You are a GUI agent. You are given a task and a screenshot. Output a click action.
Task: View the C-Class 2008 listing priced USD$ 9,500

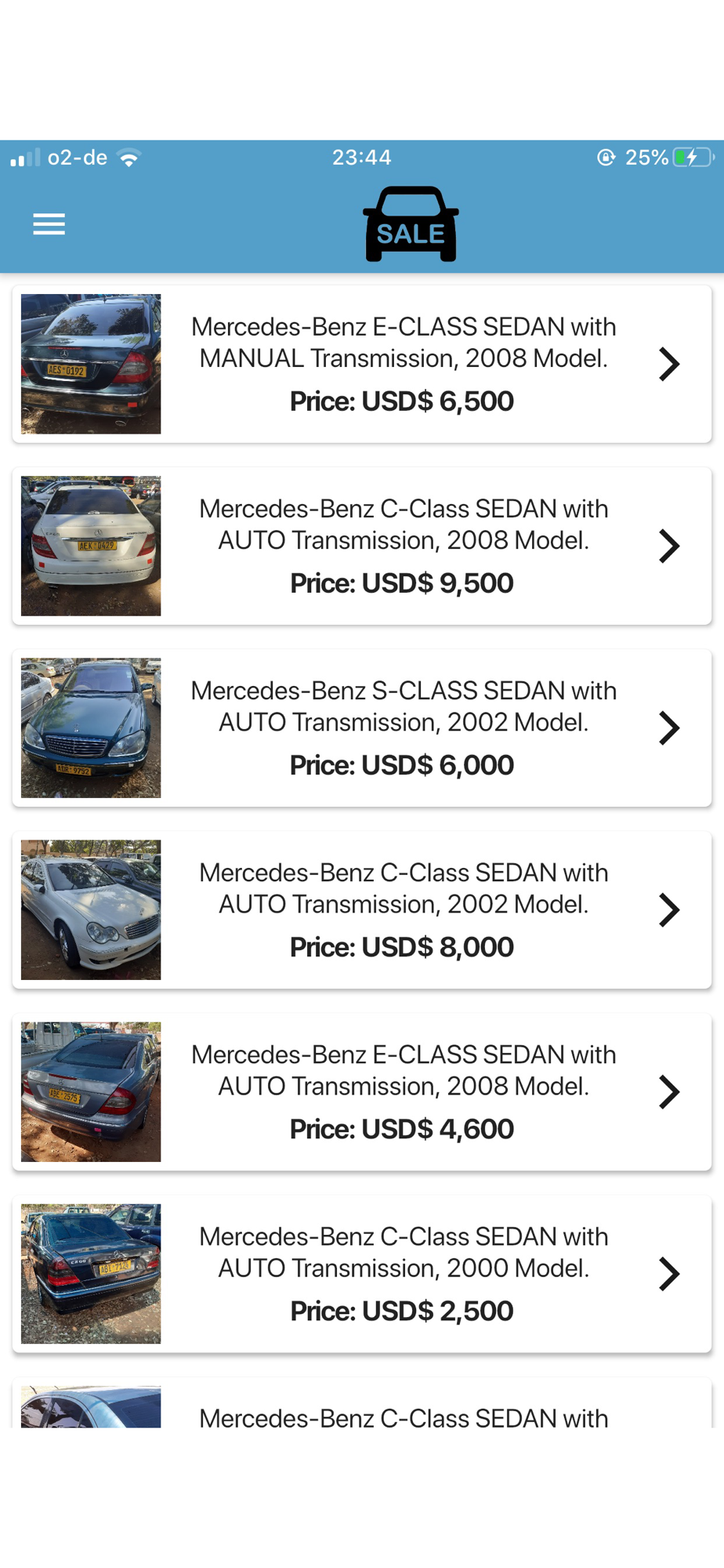[x=362, y=546]
